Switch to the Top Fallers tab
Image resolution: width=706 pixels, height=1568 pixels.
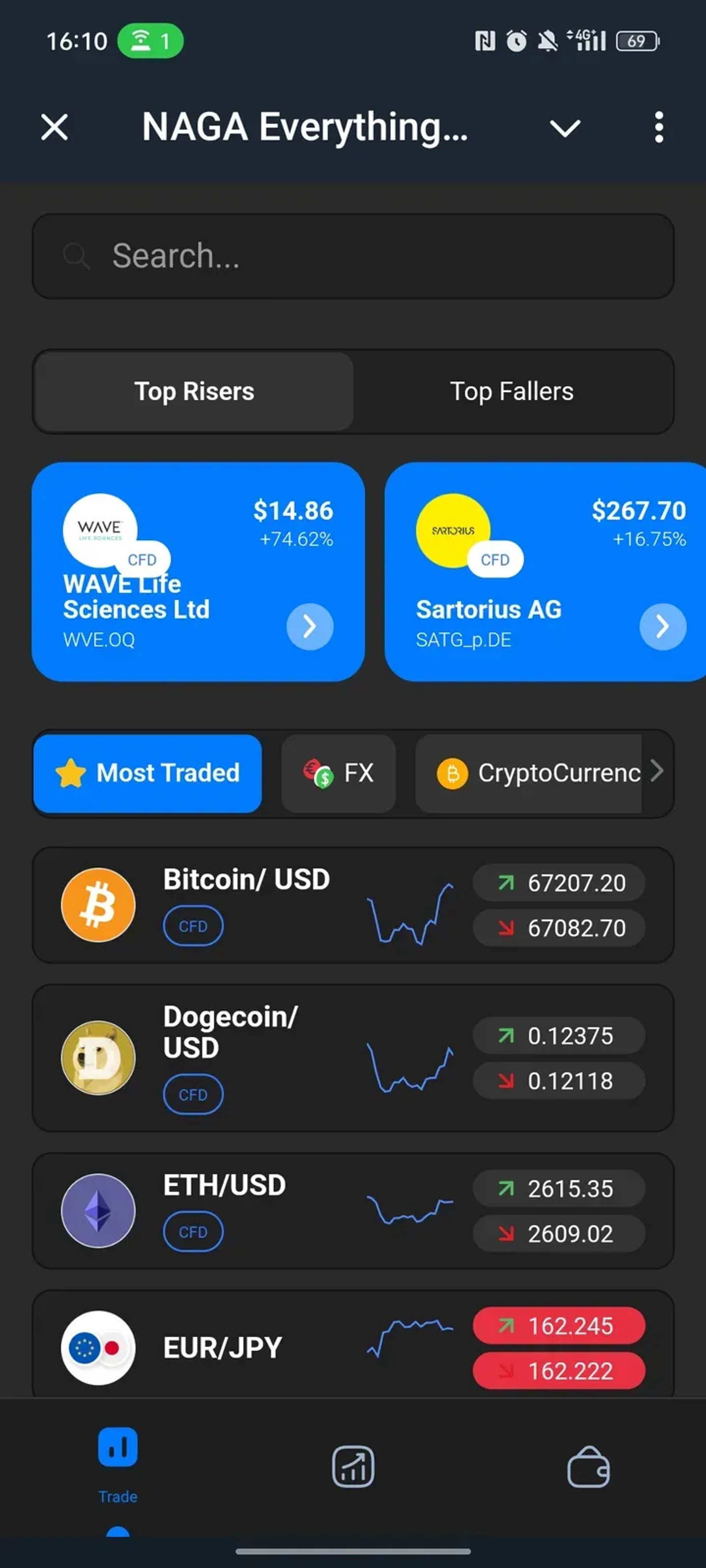pyautogui.click(x=511, y=392)
